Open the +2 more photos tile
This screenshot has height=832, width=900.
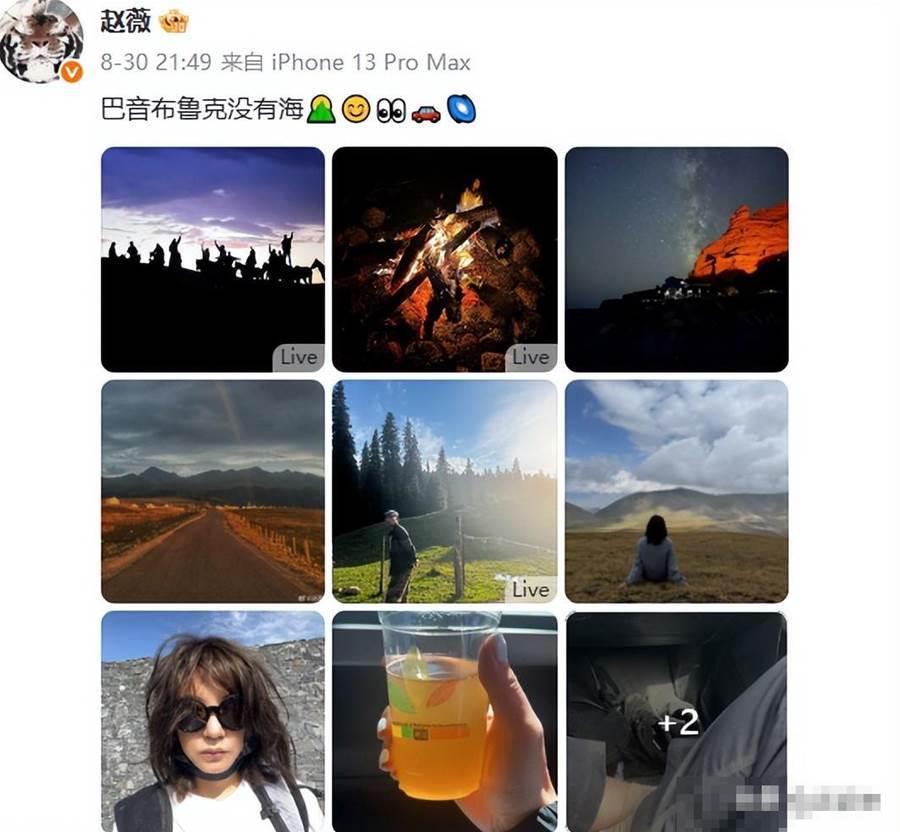(x=676, y=720)
